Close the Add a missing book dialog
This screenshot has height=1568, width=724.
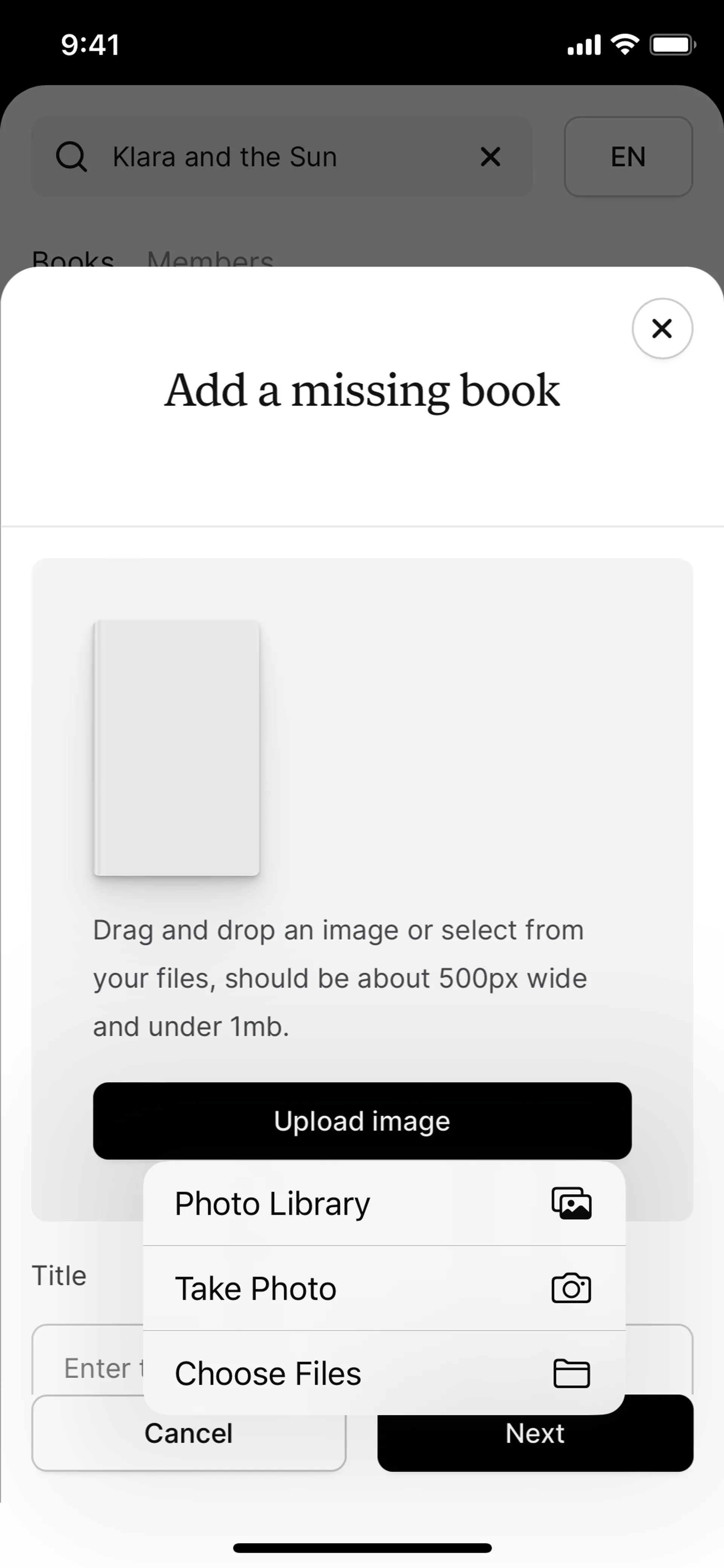point(661,329)
